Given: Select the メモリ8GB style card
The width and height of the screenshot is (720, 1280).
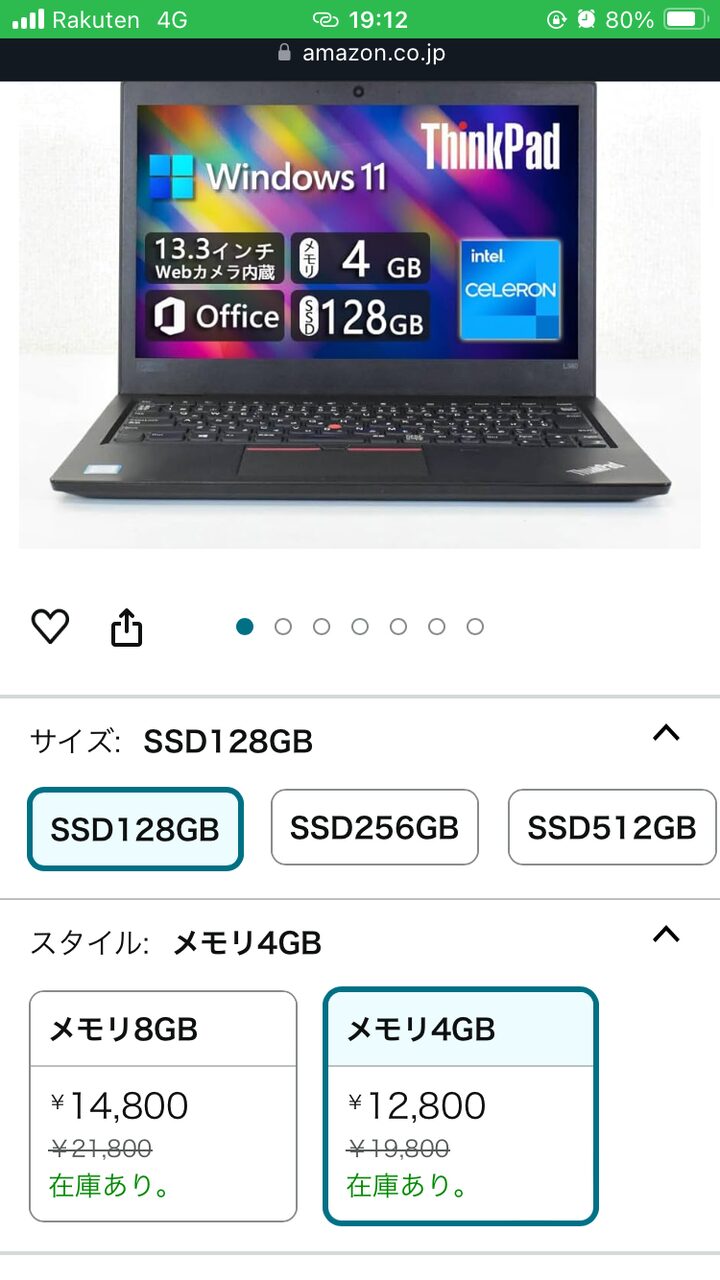Looking at the screenshot, I should (x=163, y=1105).
